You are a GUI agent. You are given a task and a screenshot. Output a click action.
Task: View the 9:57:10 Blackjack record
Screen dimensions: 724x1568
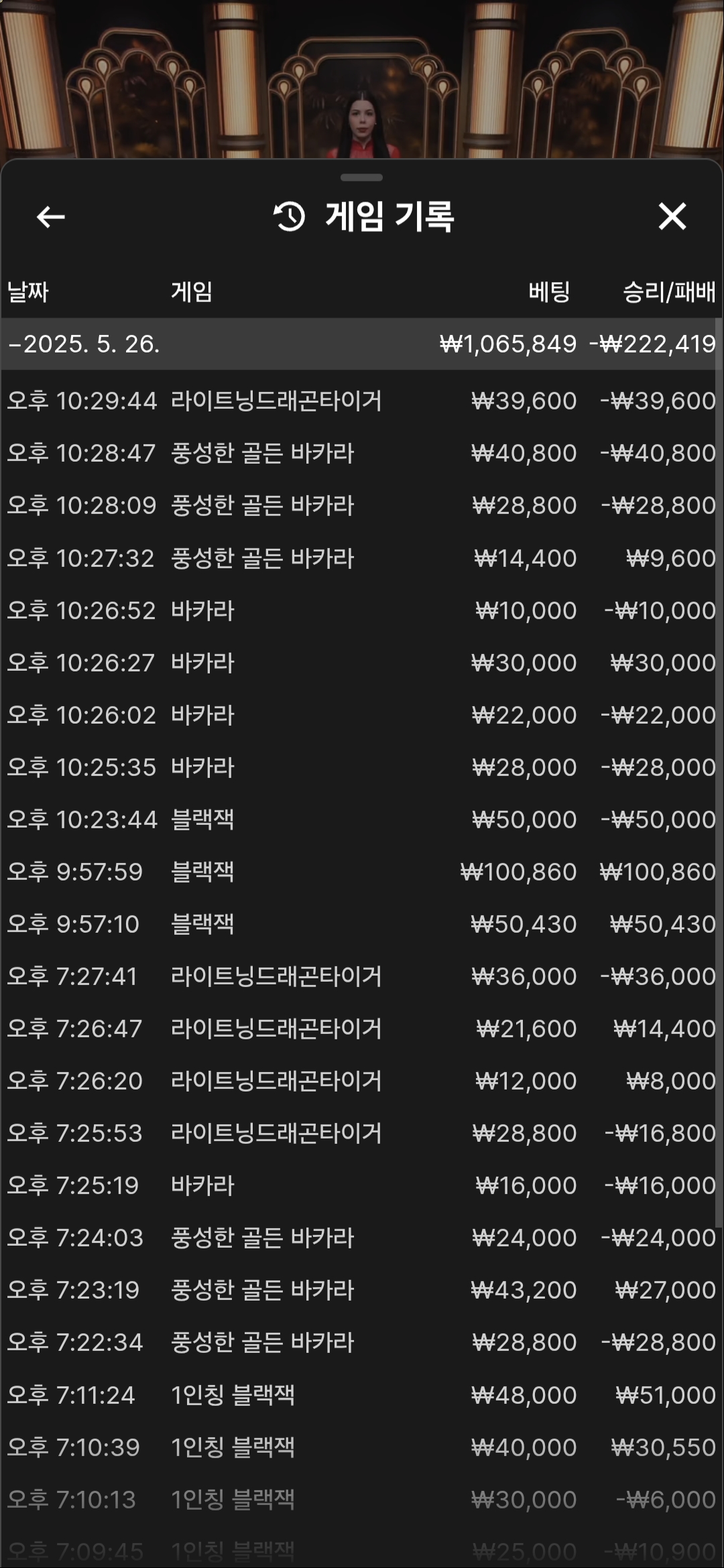pyautogui.click(x=362, y=923)
